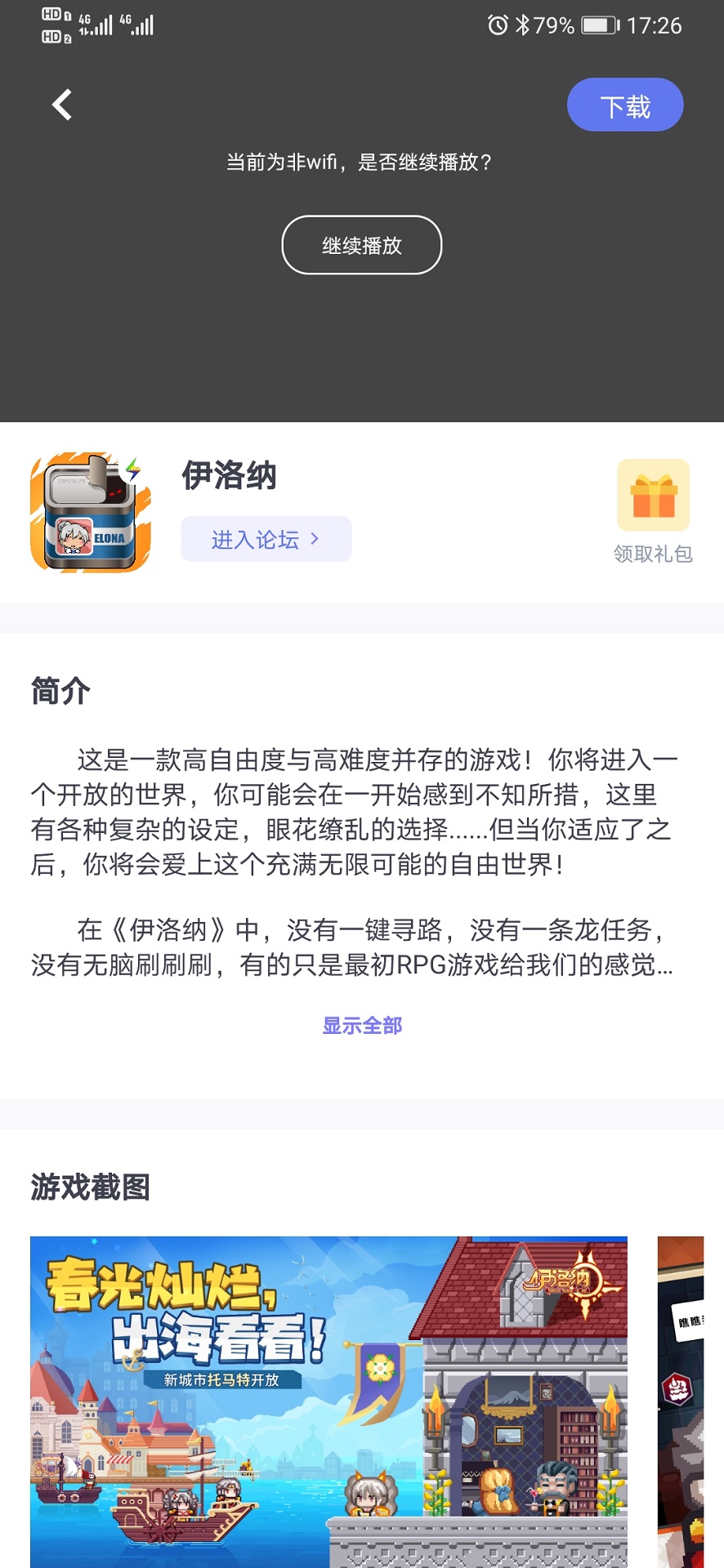Tap the 下载 download button
The image size is (724, 1568).
click(x=625, y=105)
